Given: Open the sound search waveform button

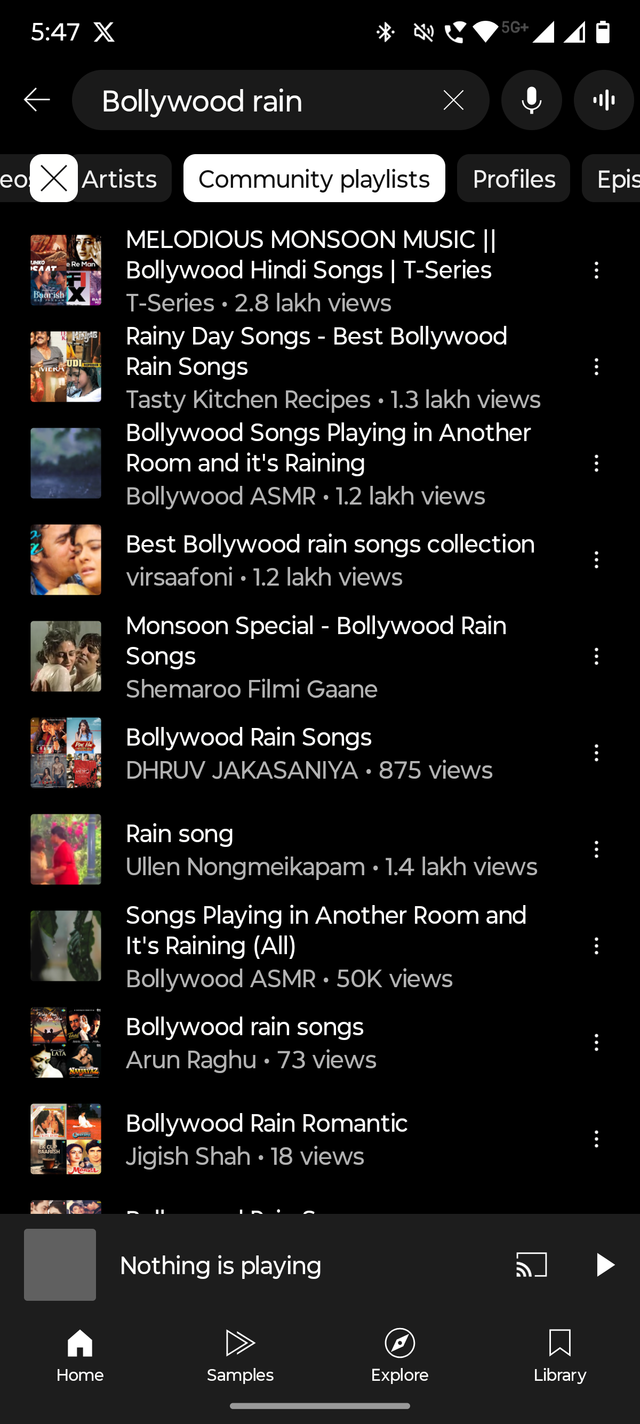Looking at the screenshot, I should click(603, 100).
